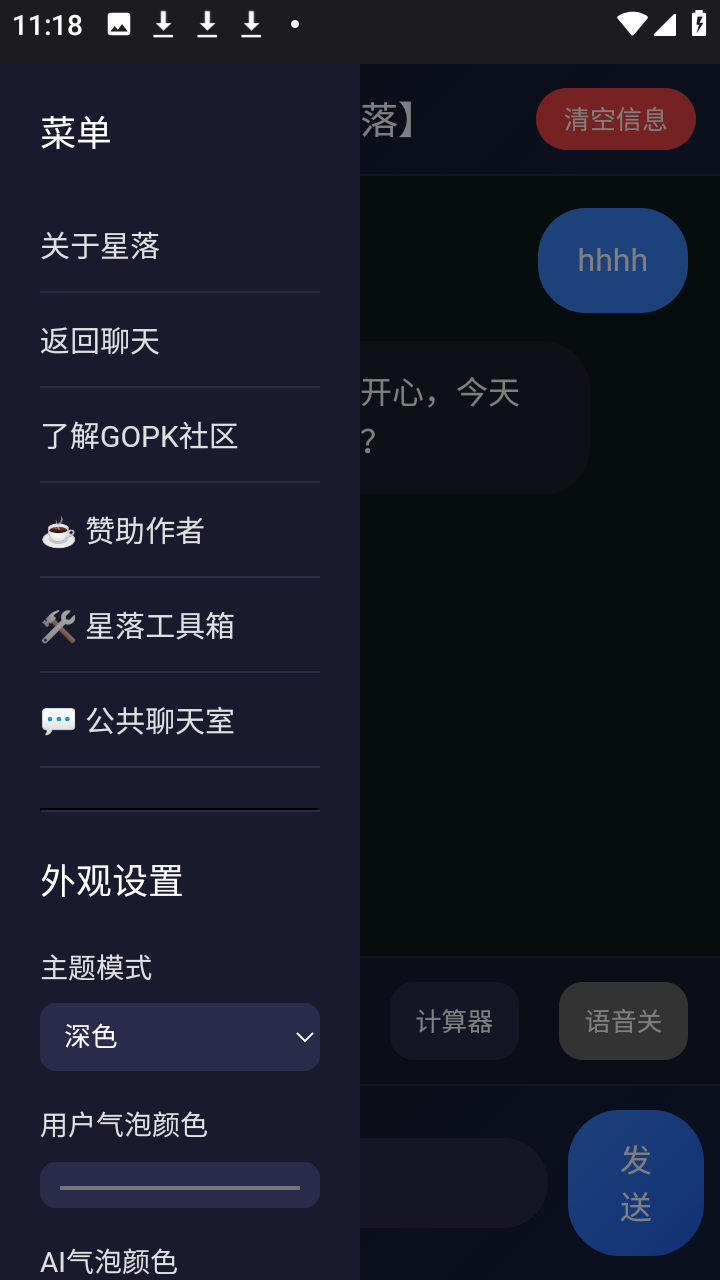Tap the image icon in the status bar
This screenshot has height=1280, width=720.
[120, 24]
